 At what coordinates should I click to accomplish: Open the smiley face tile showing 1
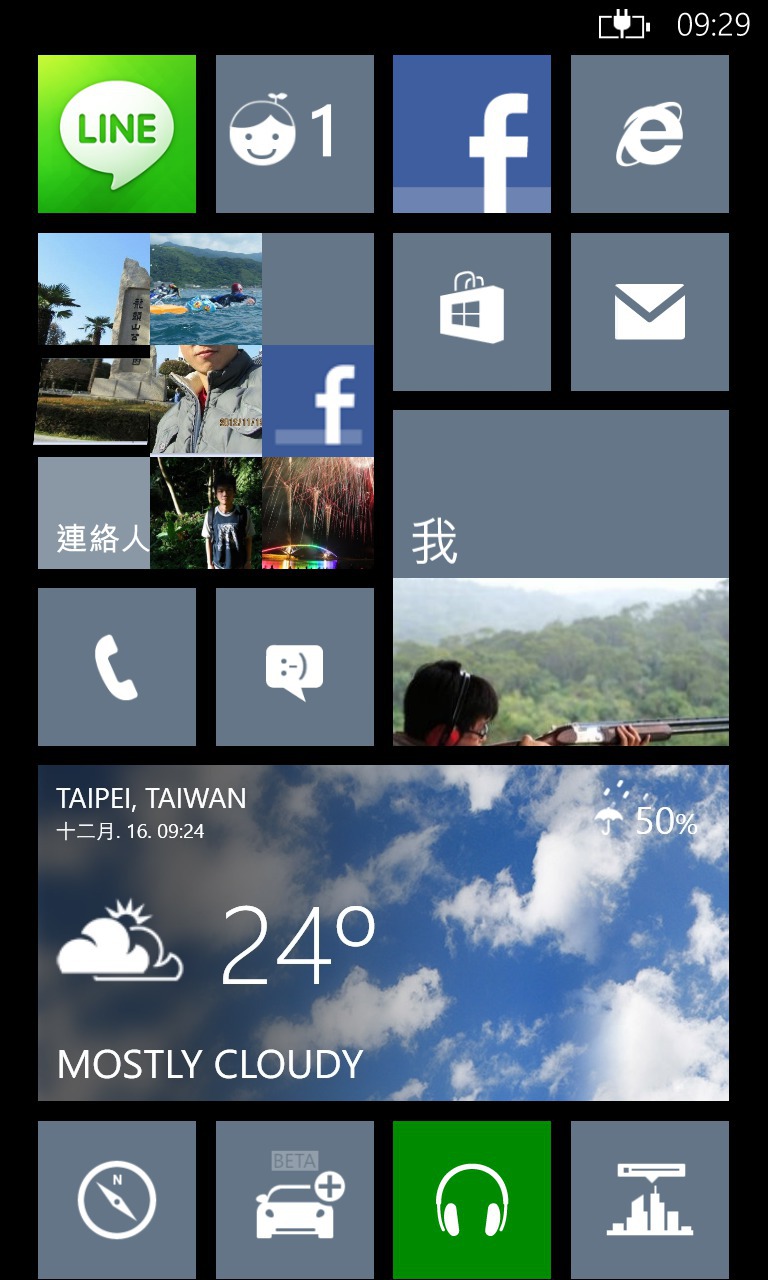(x=295, y=134)
